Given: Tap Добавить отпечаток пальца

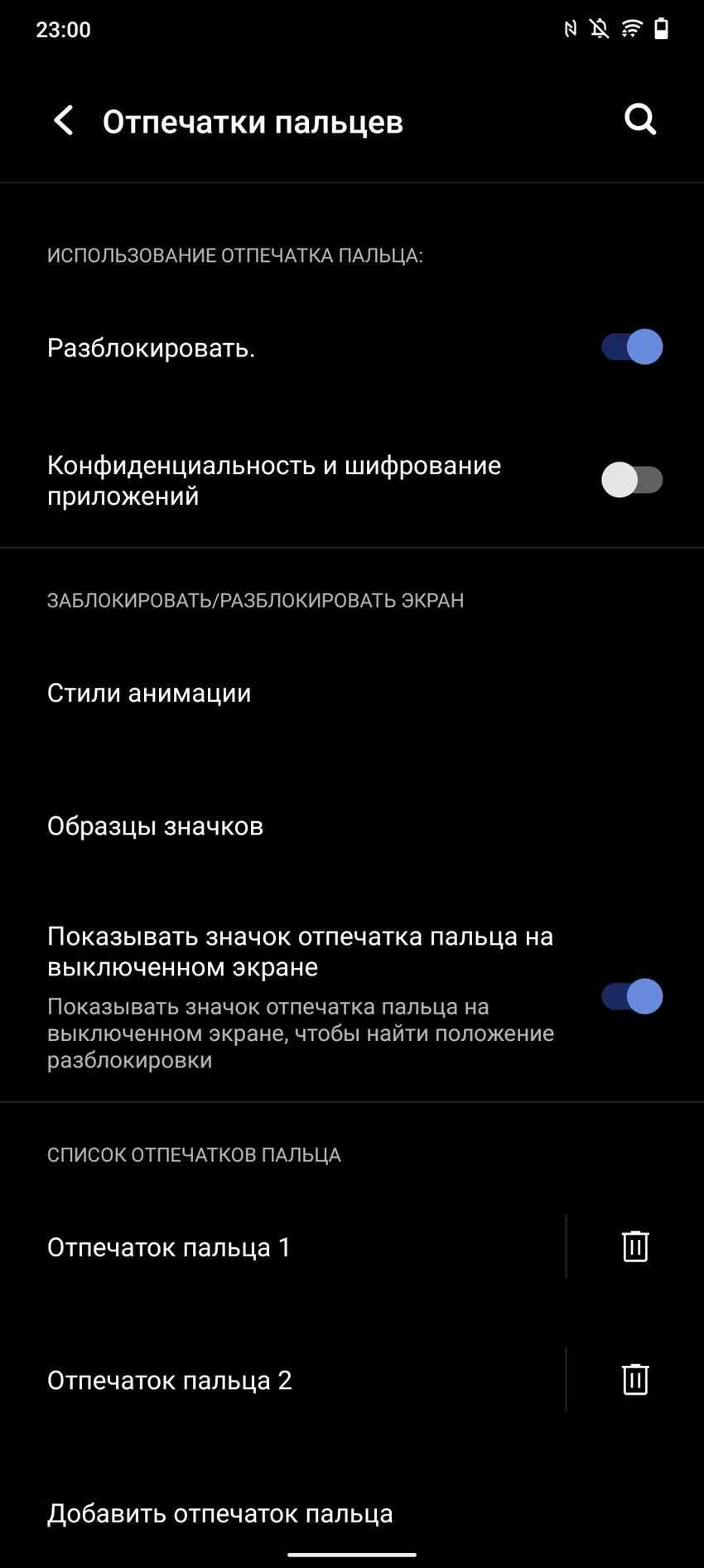Looking at the screenshot, I should [220, 1513].
